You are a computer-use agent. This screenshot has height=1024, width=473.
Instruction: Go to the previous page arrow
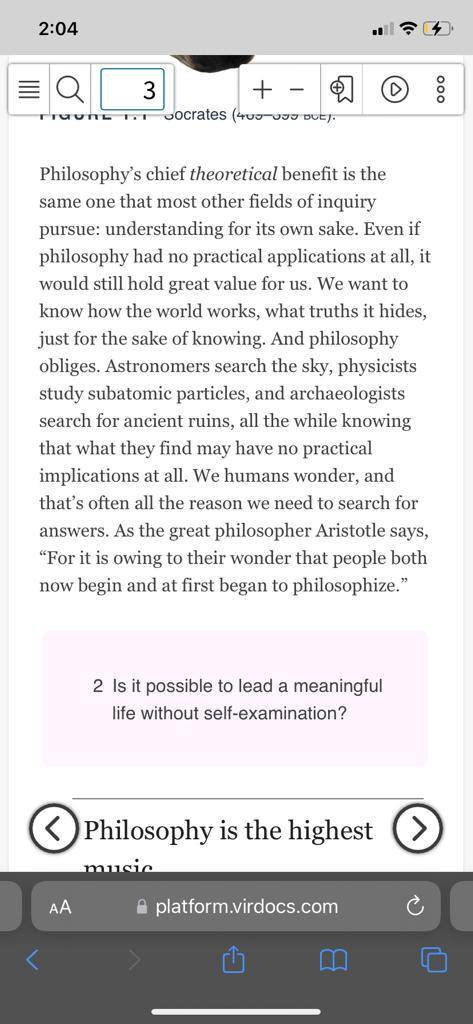coord(54,828)
